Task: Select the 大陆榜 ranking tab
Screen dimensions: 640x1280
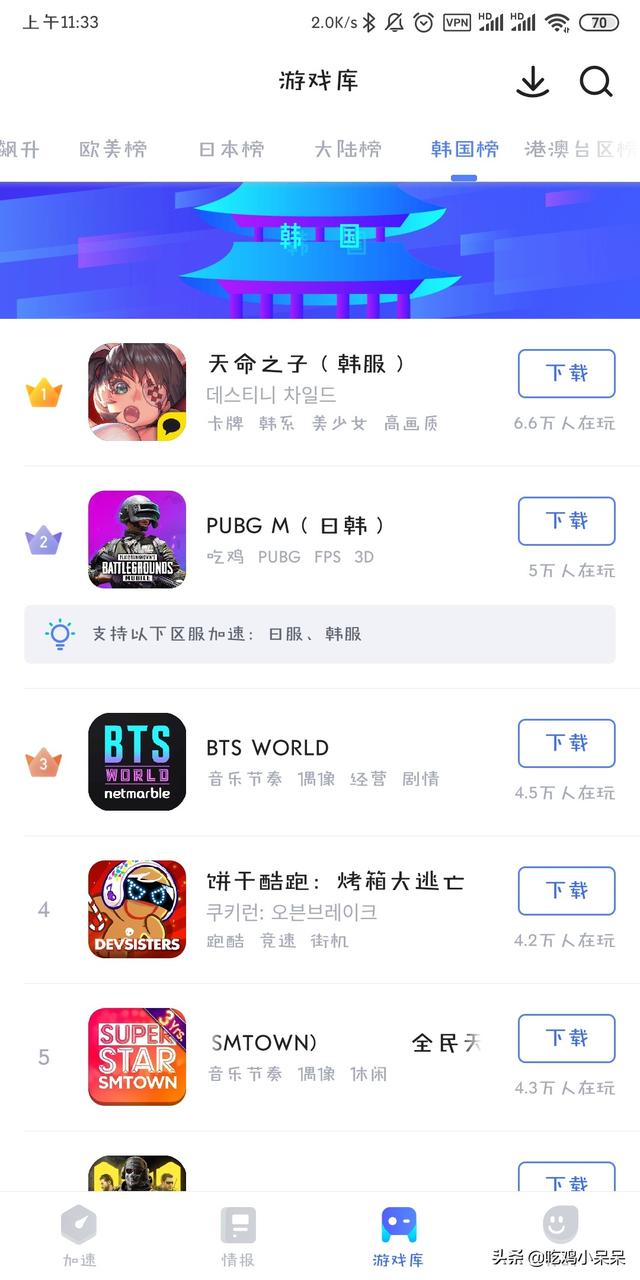Action: pos(348,149)
